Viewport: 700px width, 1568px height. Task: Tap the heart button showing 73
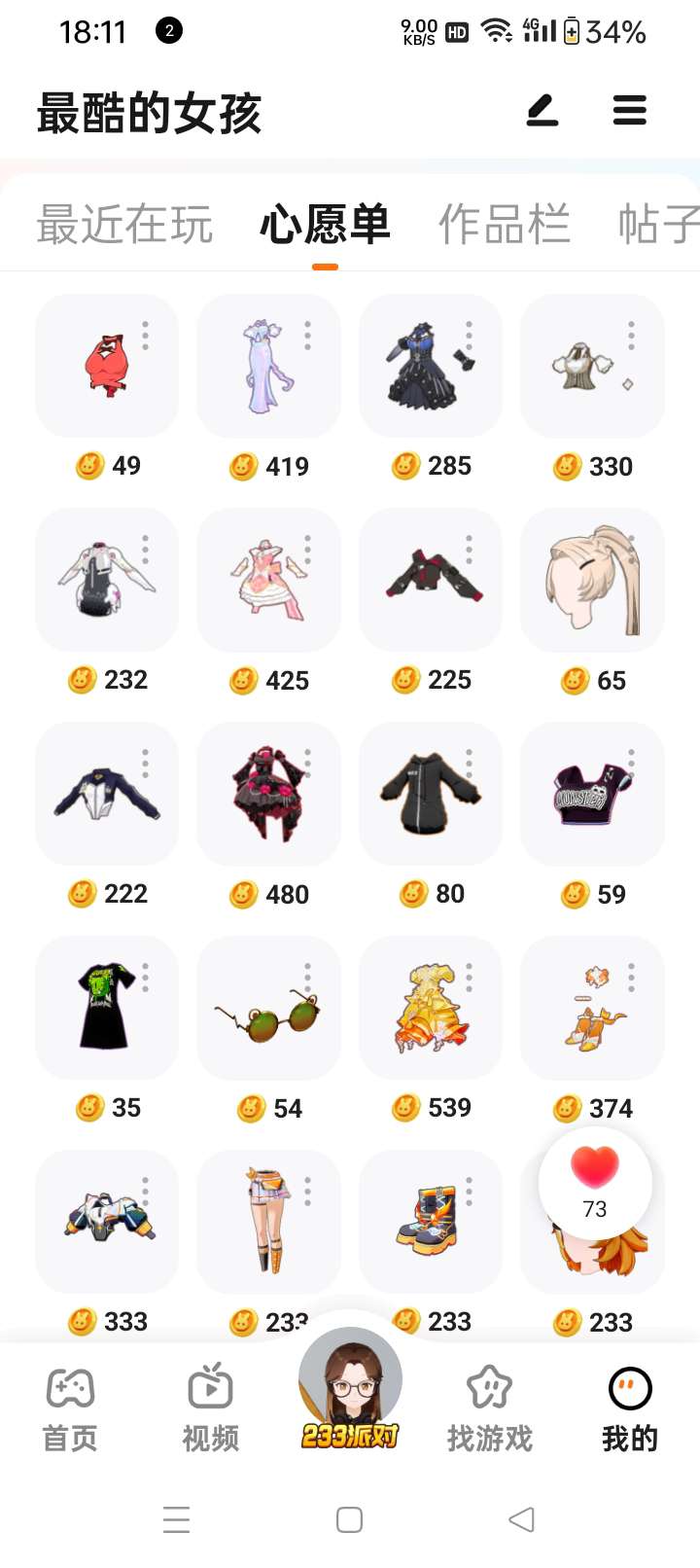tap(595, 1183)
